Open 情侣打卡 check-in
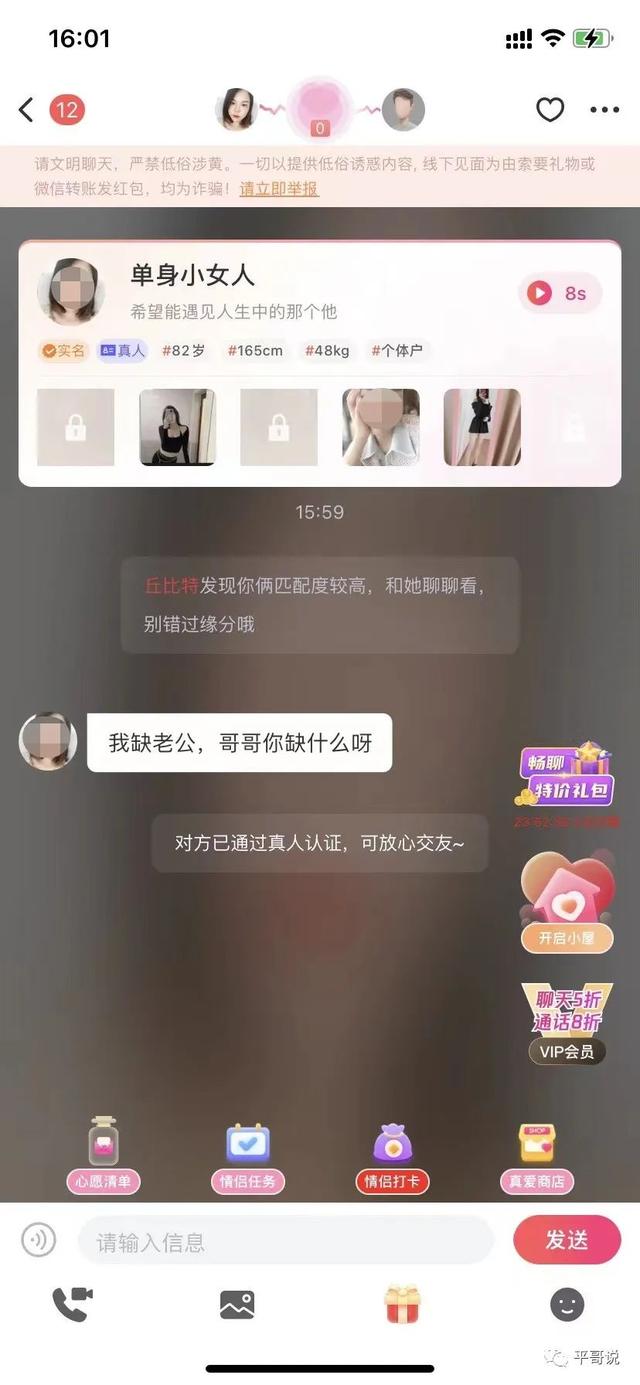The height and width of the screenshot is (1385, 640). pos(393,1157)
